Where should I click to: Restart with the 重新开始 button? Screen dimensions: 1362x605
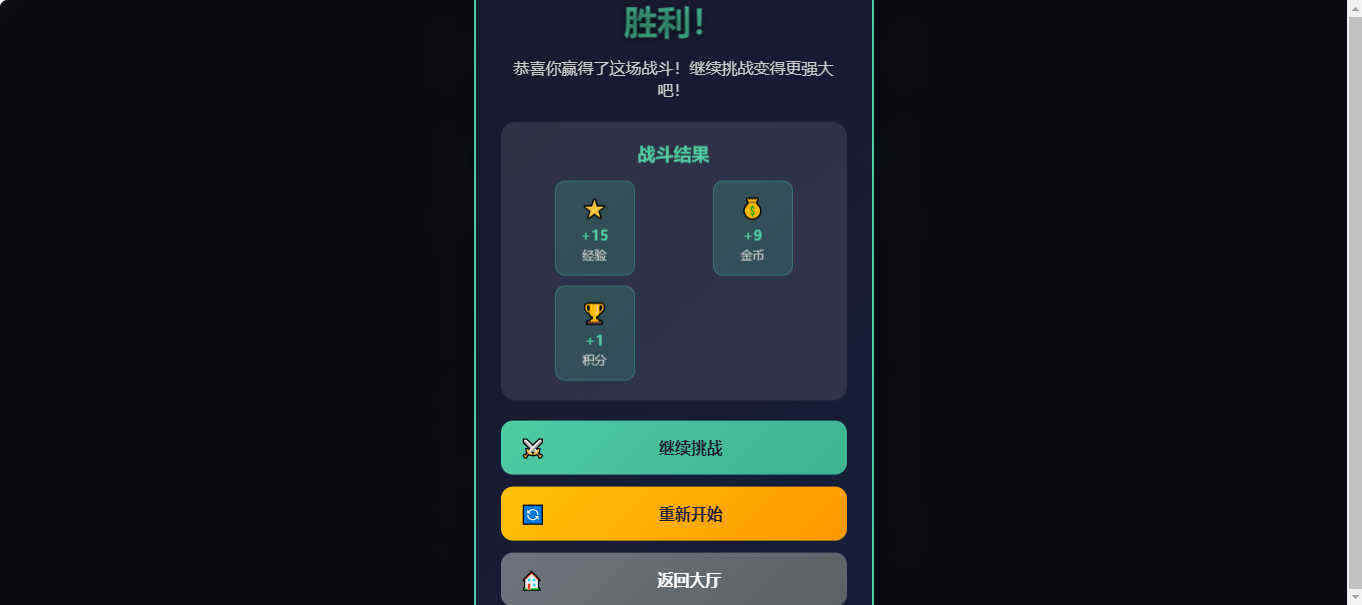(673, 514)
